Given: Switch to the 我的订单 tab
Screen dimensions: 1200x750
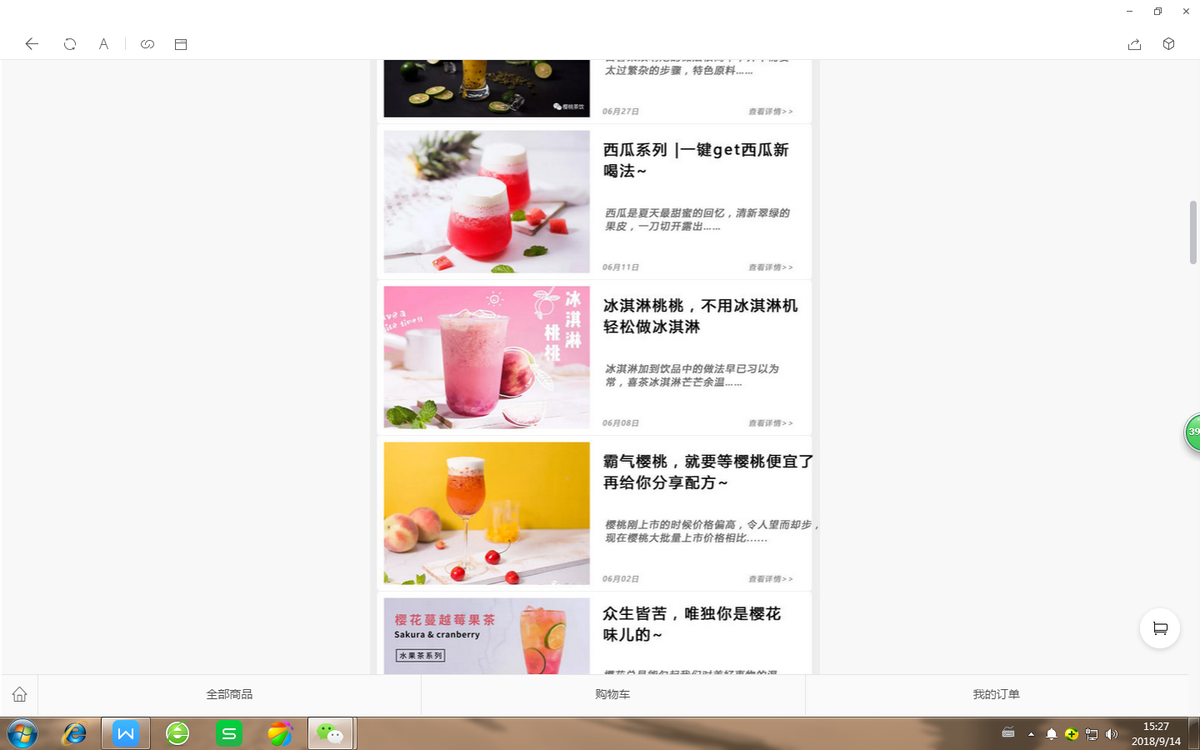Looking at the screenshot, I should (996, 694).
